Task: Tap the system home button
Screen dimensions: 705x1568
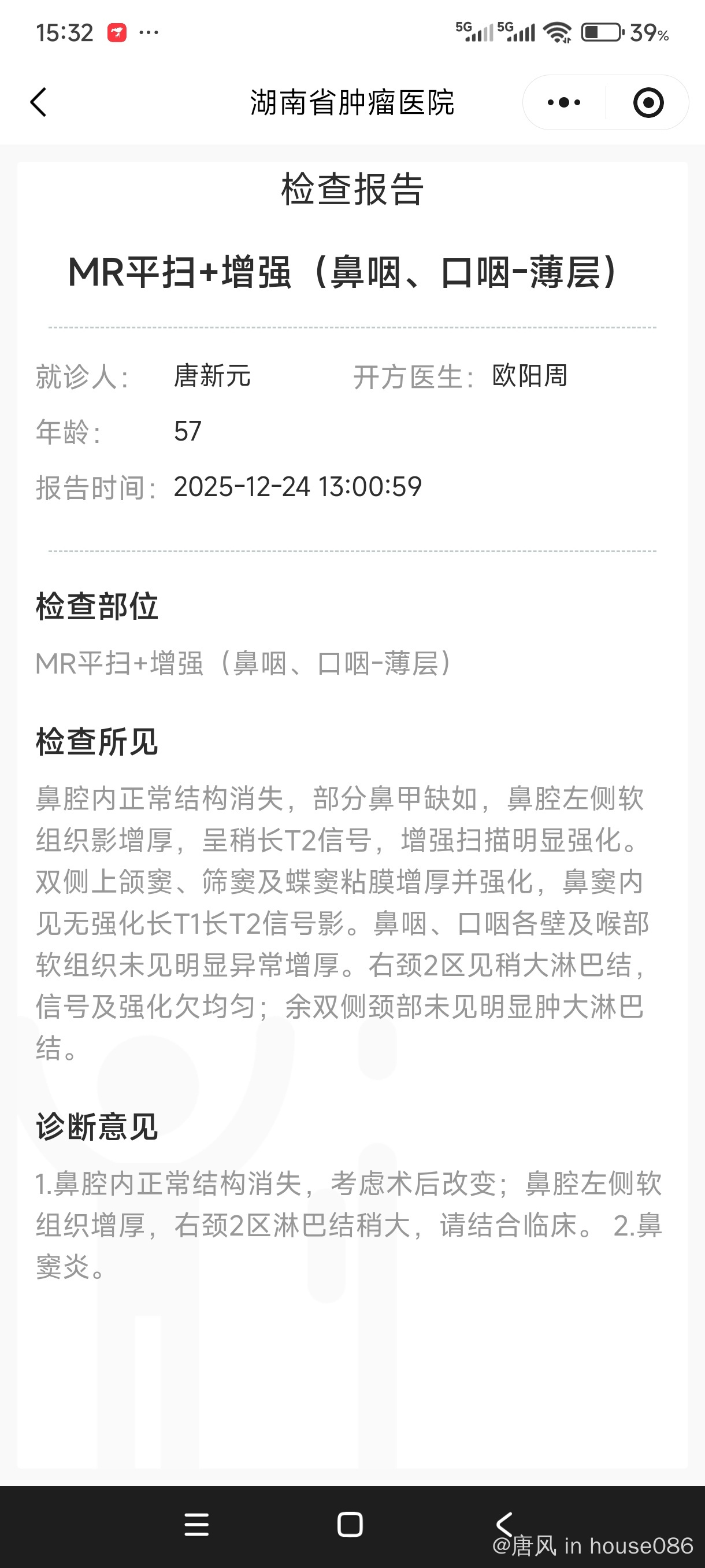Action: pyautogui.click(x=350, y=1525)
